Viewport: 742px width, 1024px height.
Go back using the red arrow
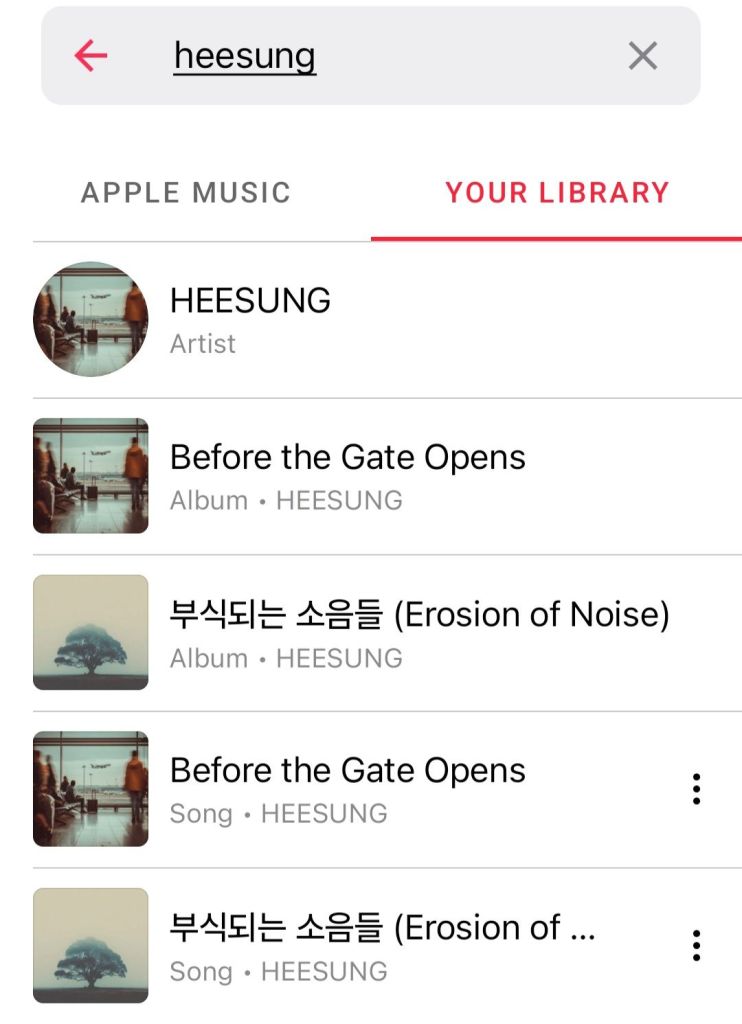(x=91, y=56)
